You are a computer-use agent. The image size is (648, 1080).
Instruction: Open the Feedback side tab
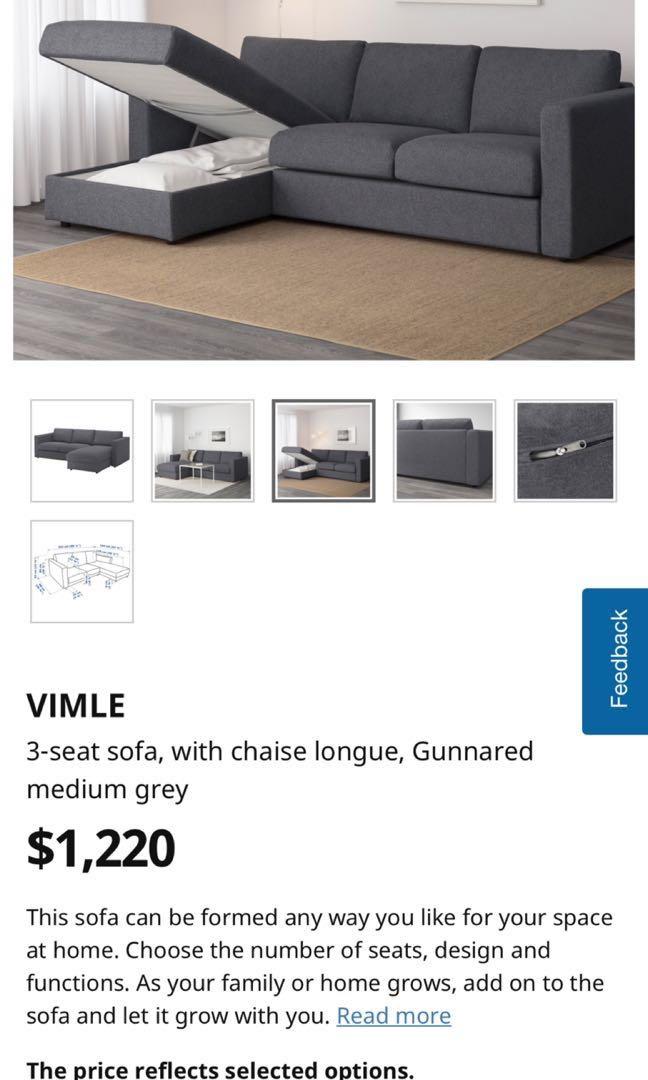[x=617, y=661]
